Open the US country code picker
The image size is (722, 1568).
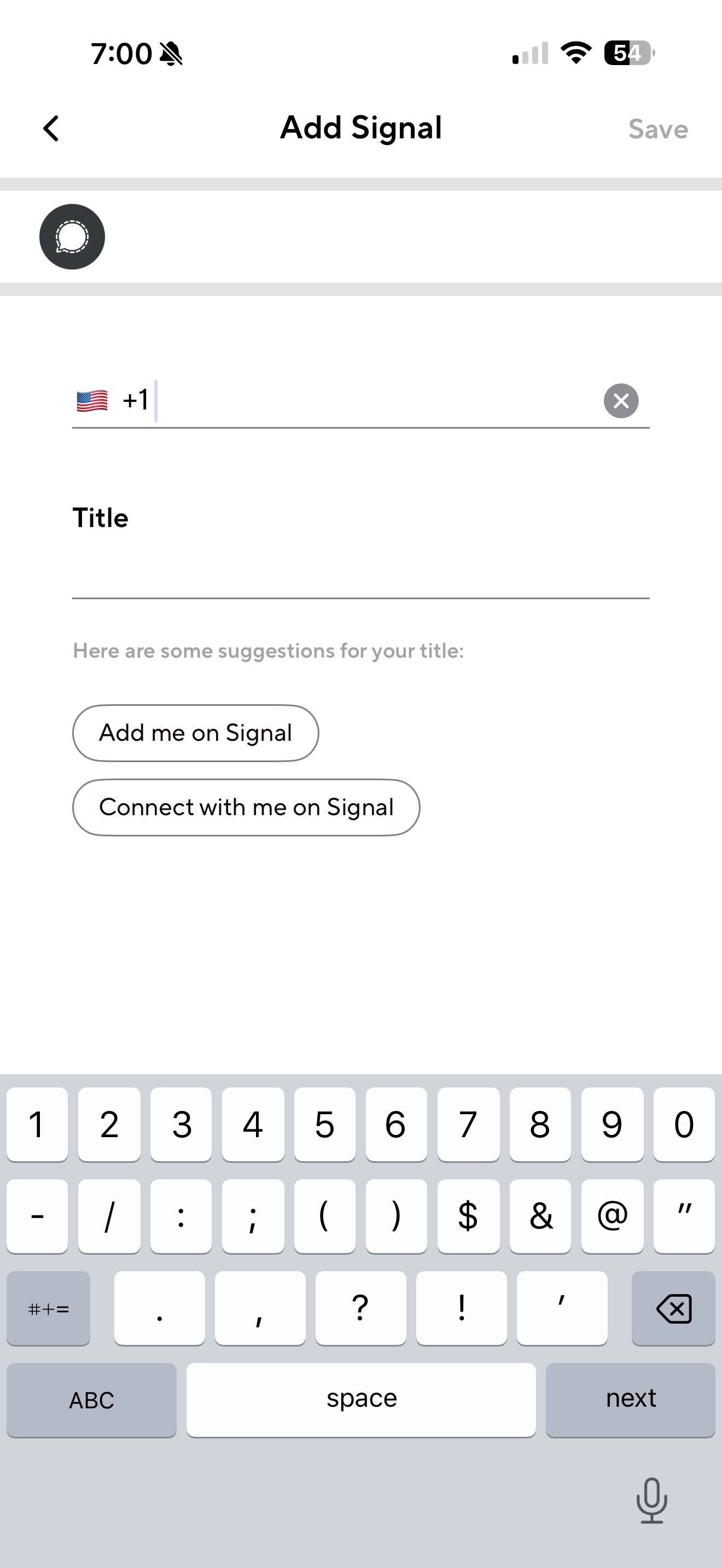tap(92, 401)
